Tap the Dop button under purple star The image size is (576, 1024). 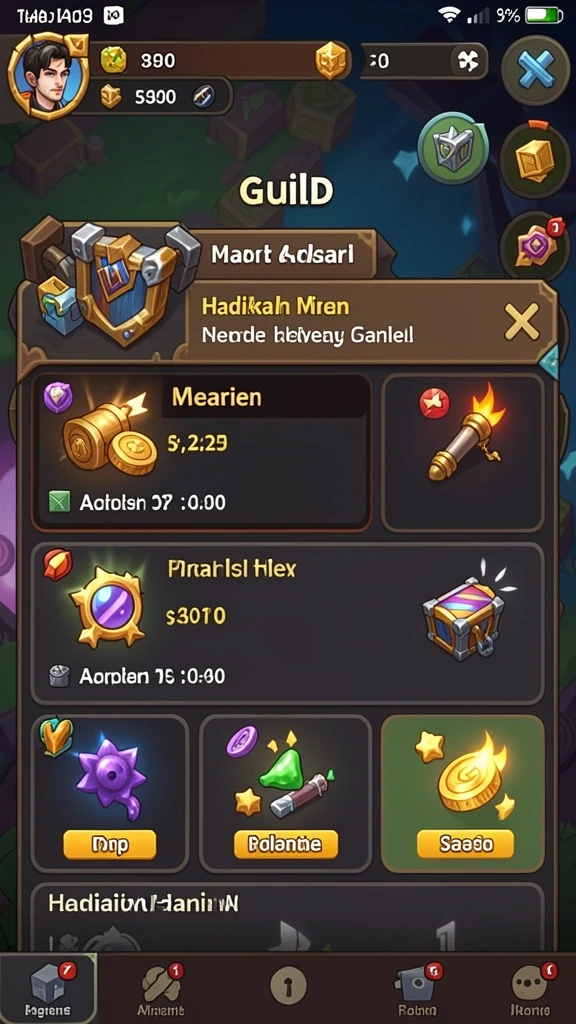[110, 844]
